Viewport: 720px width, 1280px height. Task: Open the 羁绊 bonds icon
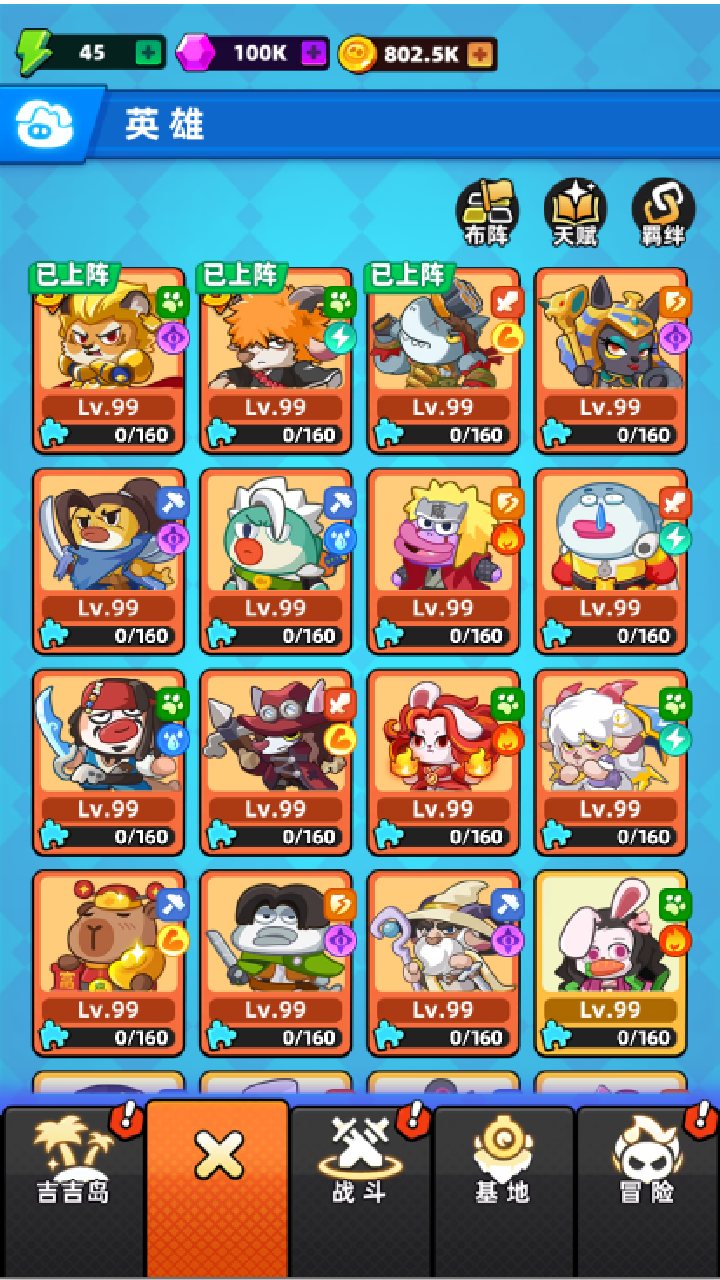(x=662, y=212)
